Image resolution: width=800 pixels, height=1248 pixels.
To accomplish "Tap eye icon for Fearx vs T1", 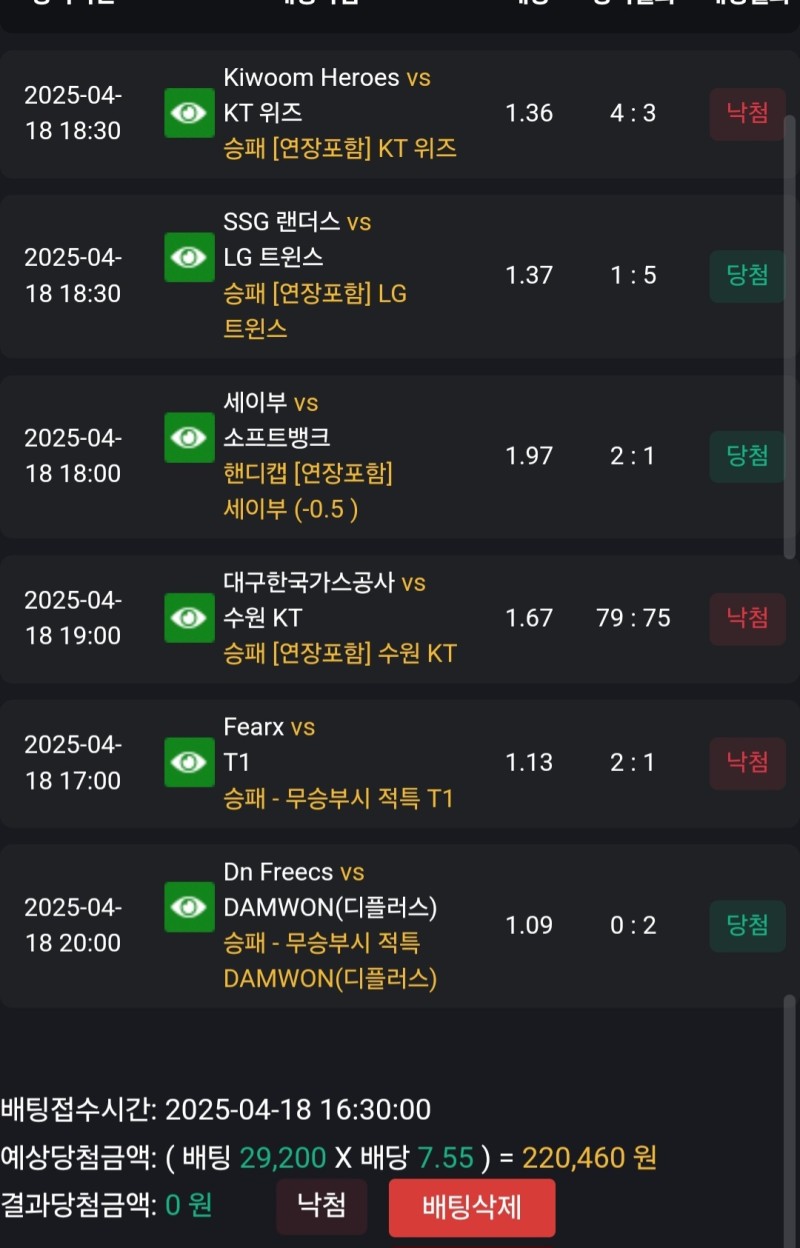I will click(x=189, y=762).
